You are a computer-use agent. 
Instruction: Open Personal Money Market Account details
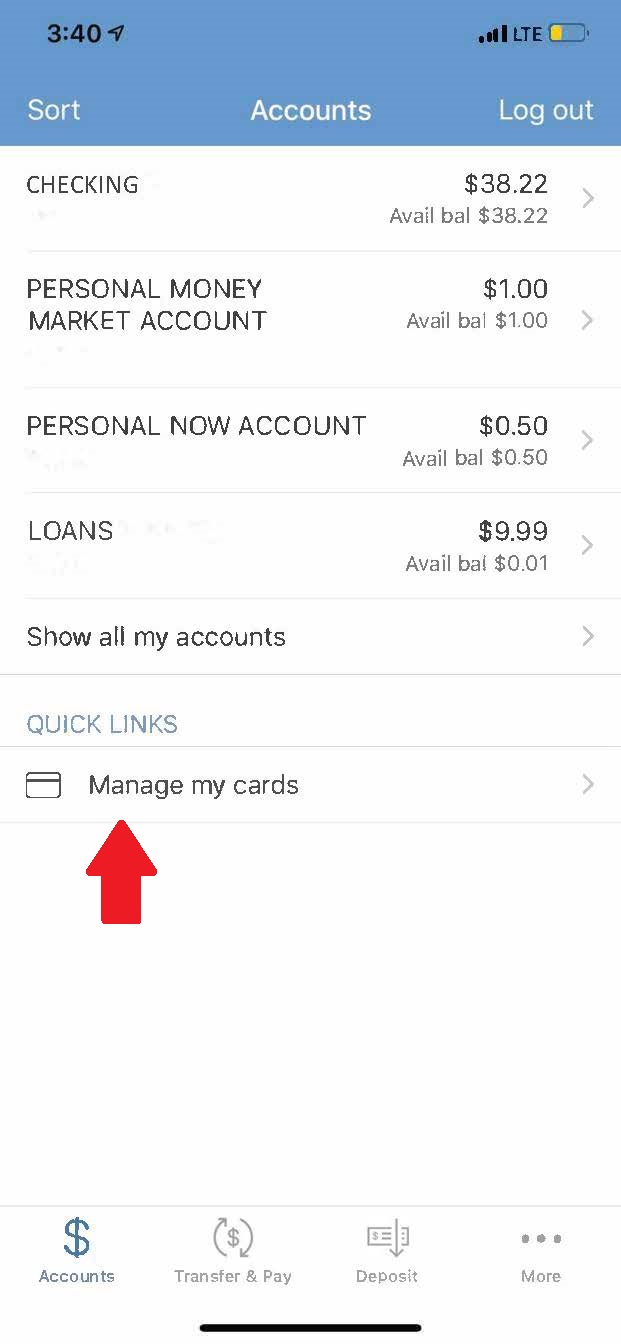(x=310, y=319)
